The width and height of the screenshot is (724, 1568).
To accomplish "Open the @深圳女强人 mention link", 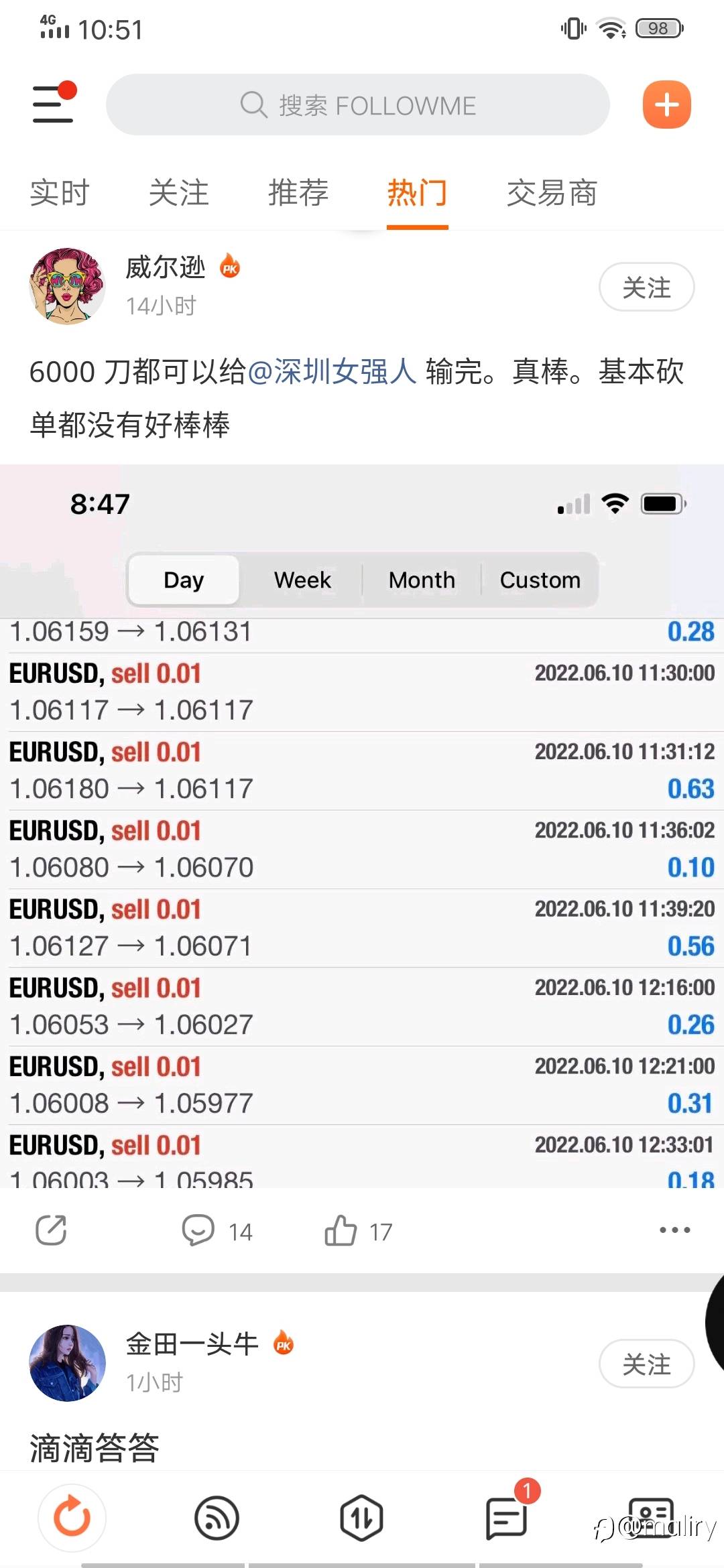I will (332, 371).
